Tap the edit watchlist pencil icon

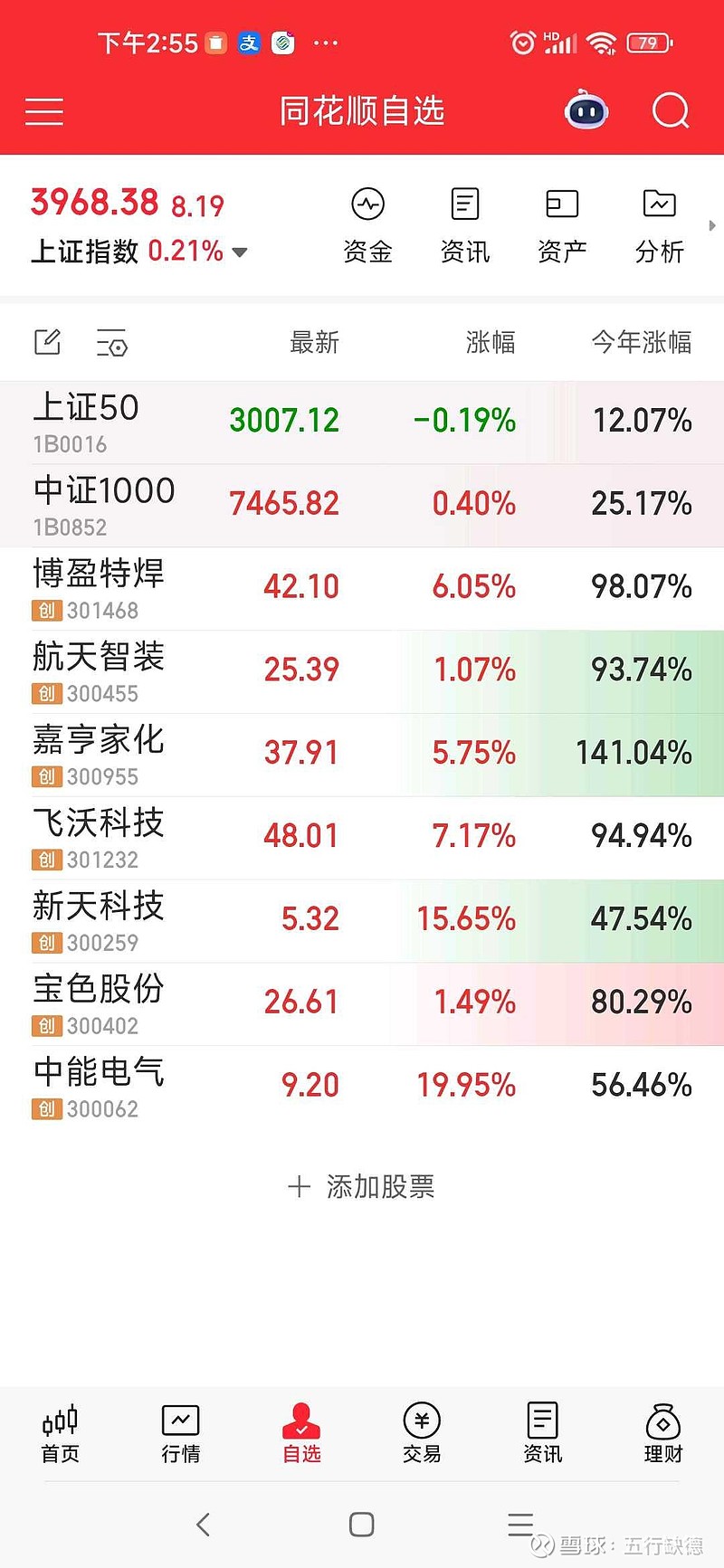click(47, 342)
